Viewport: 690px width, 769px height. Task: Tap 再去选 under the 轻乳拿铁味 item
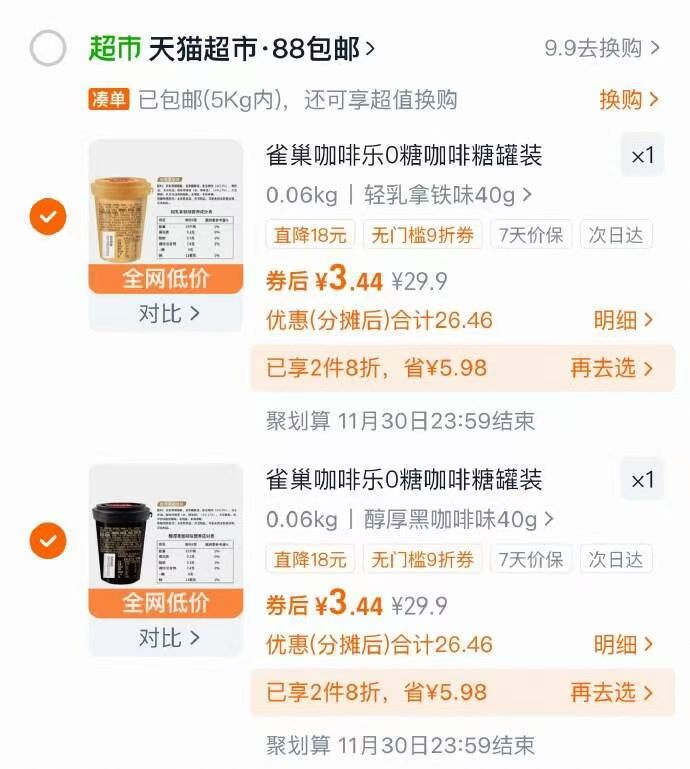(611, 368)
